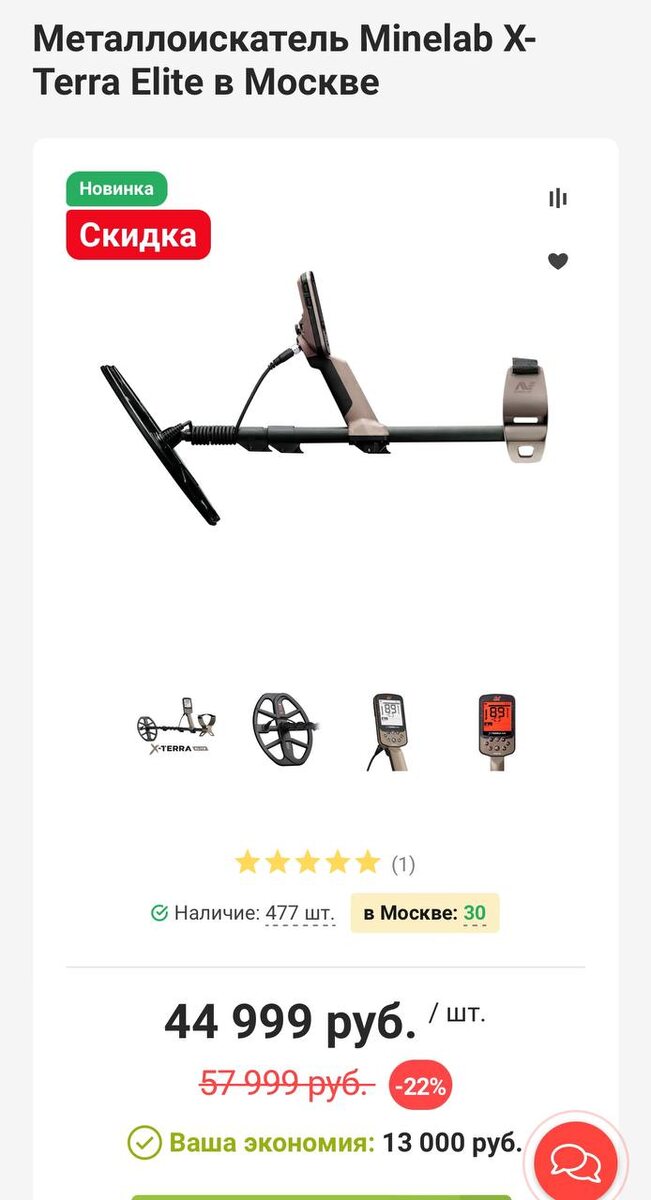Select the X-Terra full detector thumbnail
Viewport: 651px width, 1200px height.
coord(177,732)
